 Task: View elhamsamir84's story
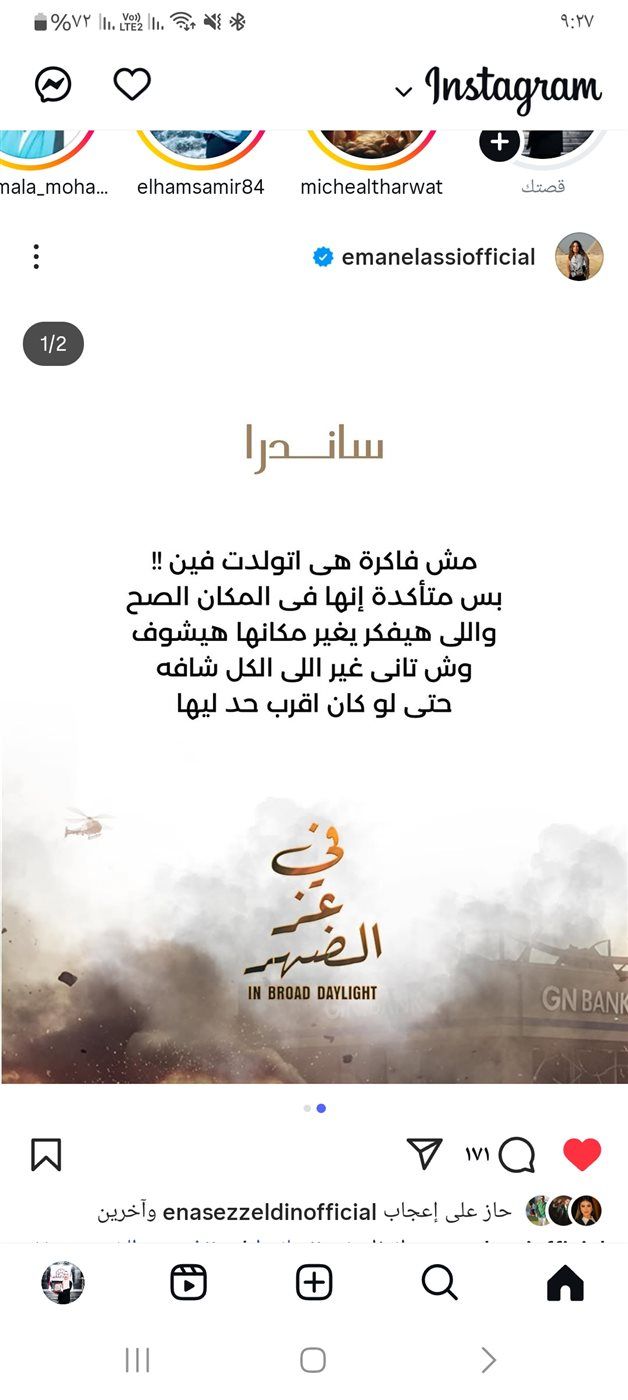[200, 145]
